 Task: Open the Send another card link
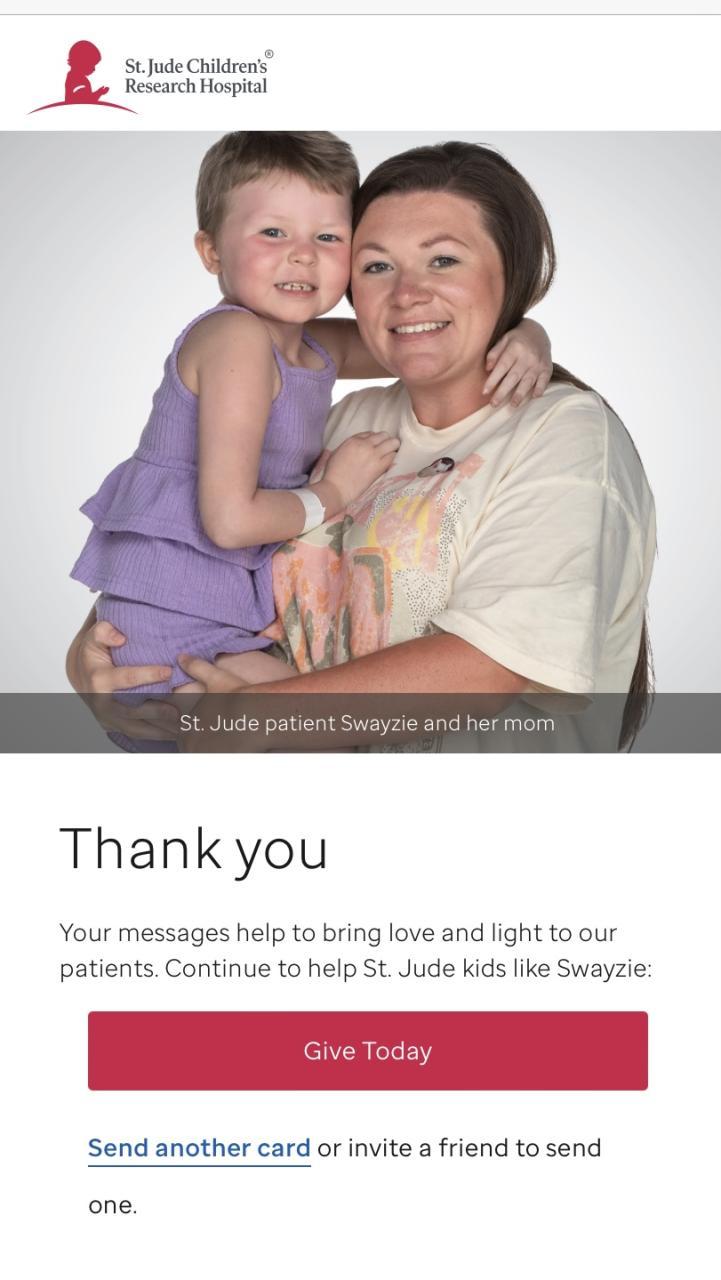pyautogui.click(x=199, y=1148)
